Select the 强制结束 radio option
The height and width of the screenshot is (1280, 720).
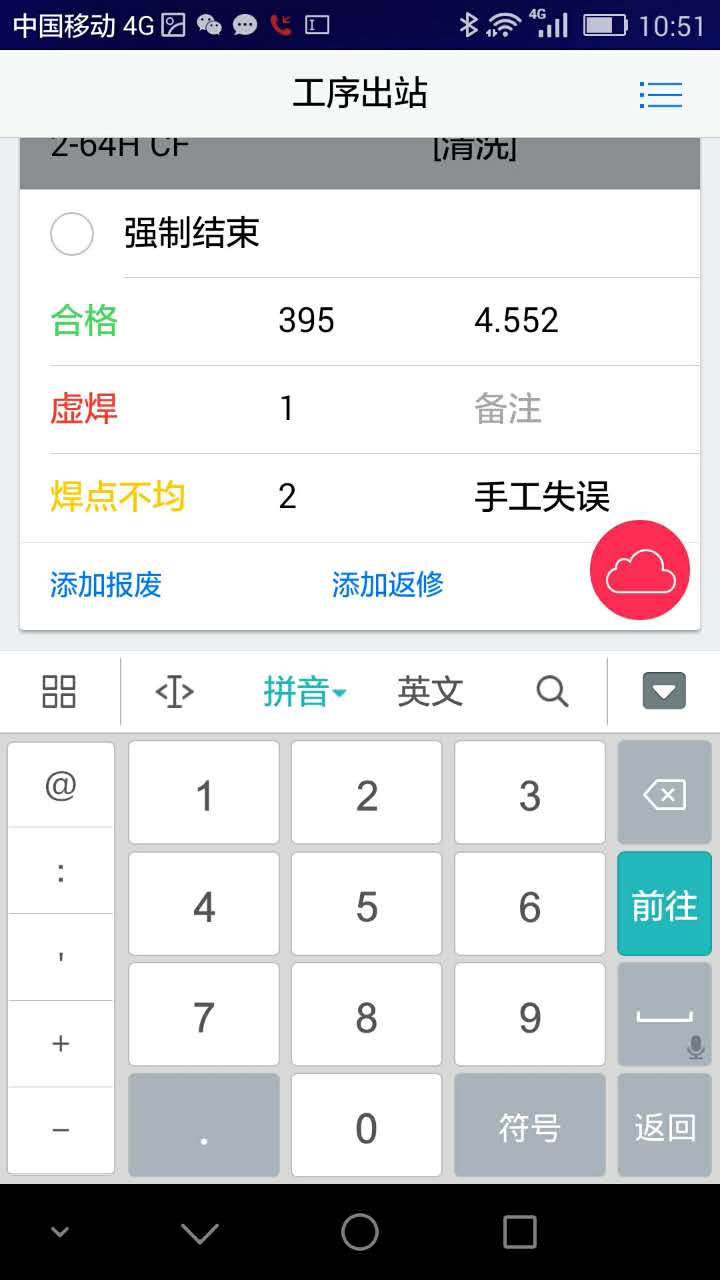tap(72, 234)
